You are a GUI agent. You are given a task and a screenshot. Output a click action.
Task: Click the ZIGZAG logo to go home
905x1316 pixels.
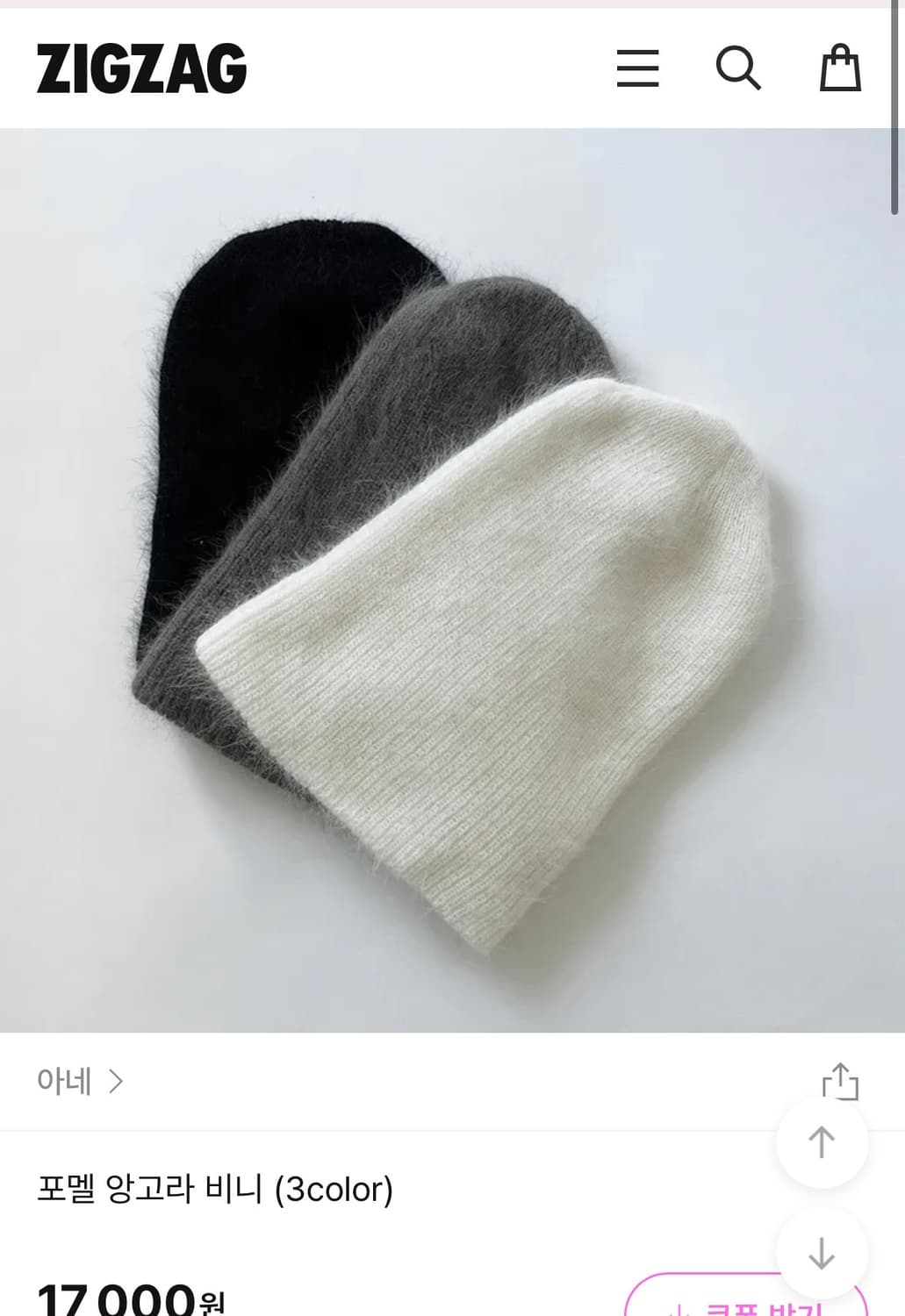click(x=140, y=68)
